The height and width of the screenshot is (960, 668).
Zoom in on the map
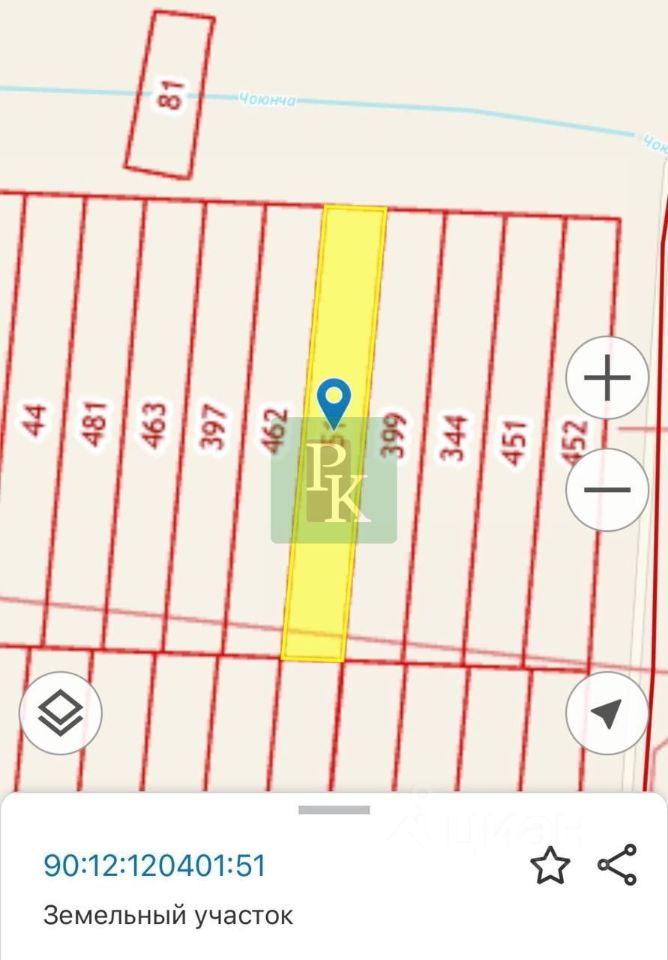click(x=608, y=379)
